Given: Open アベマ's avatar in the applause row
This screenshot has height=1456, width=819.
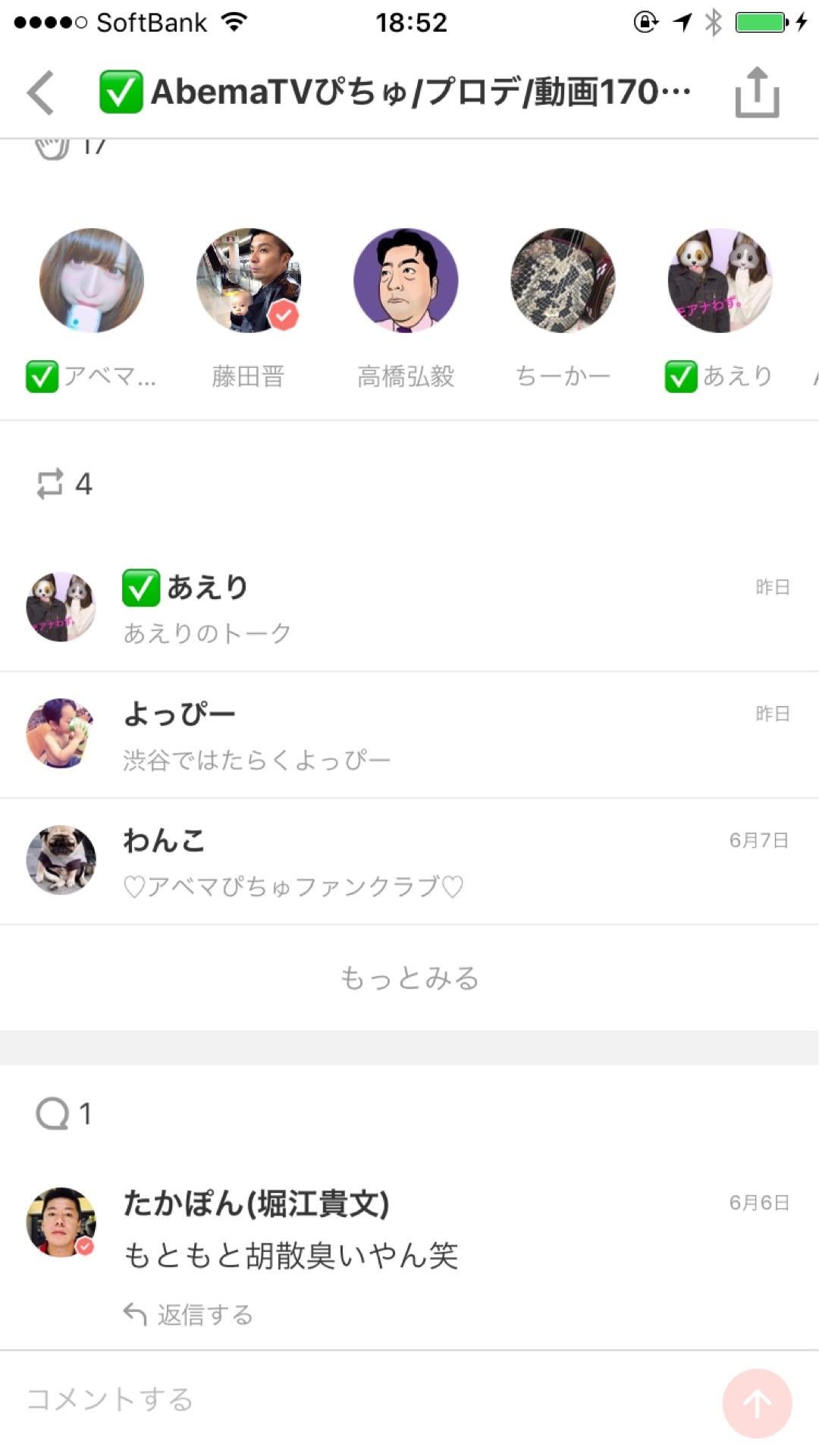Looking at the screenshot, I should 92,281.
